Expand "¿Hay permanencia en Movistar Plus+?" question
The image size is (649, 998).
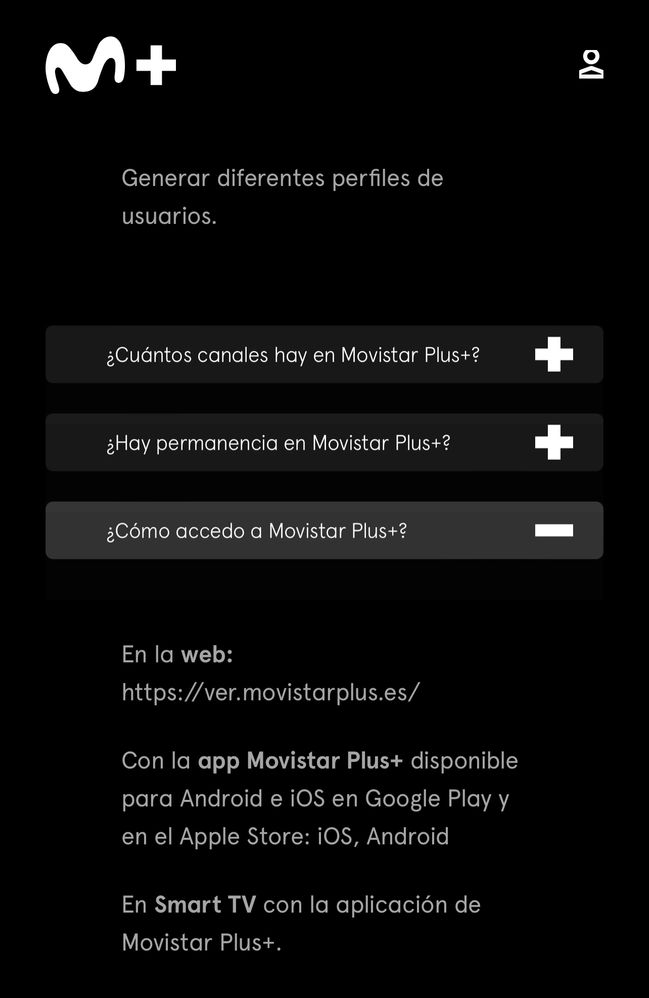(x=324, y=443)
